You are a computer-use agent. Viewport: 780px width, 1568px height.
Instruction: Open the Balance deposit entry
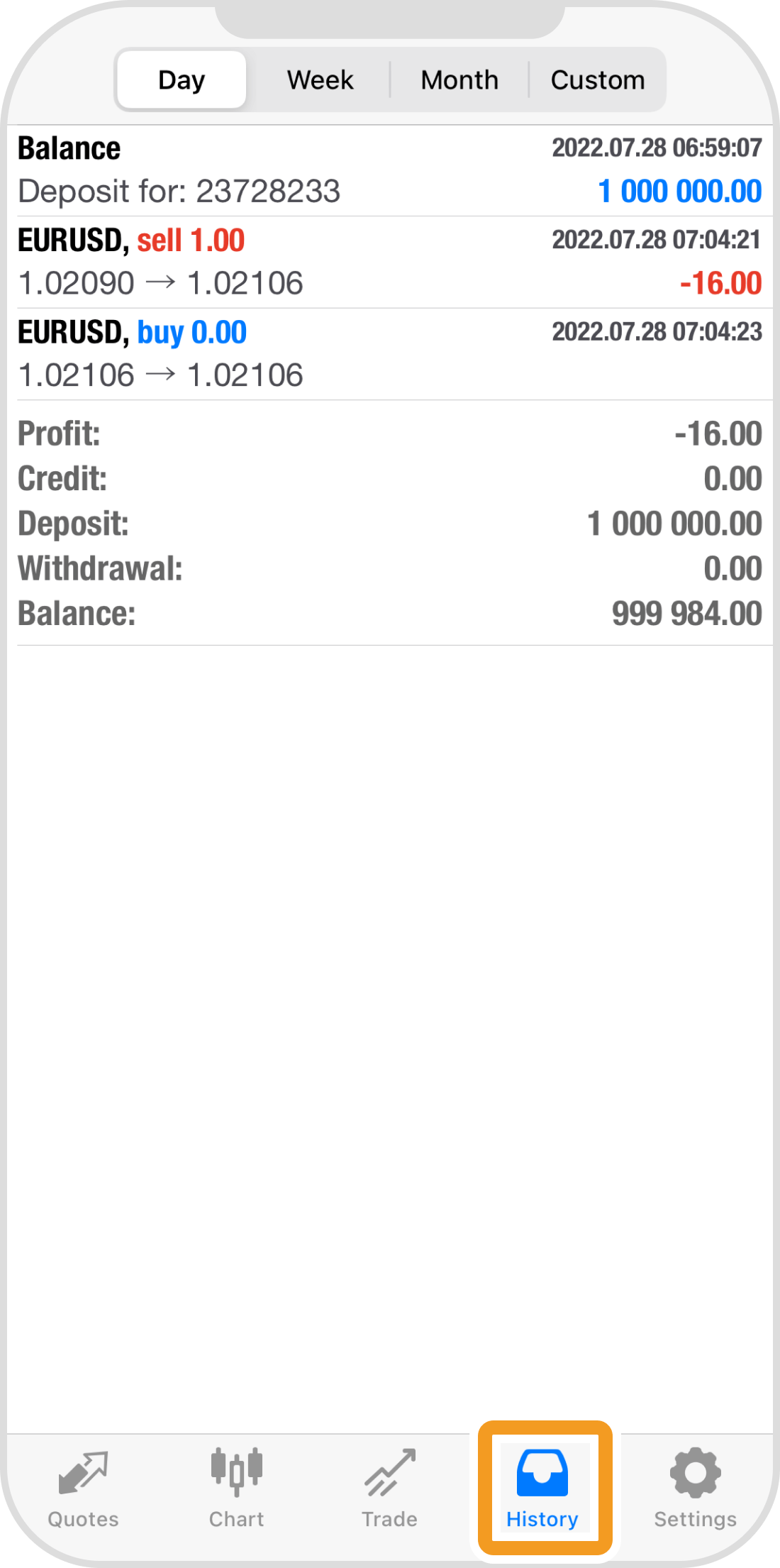point(390,170)
